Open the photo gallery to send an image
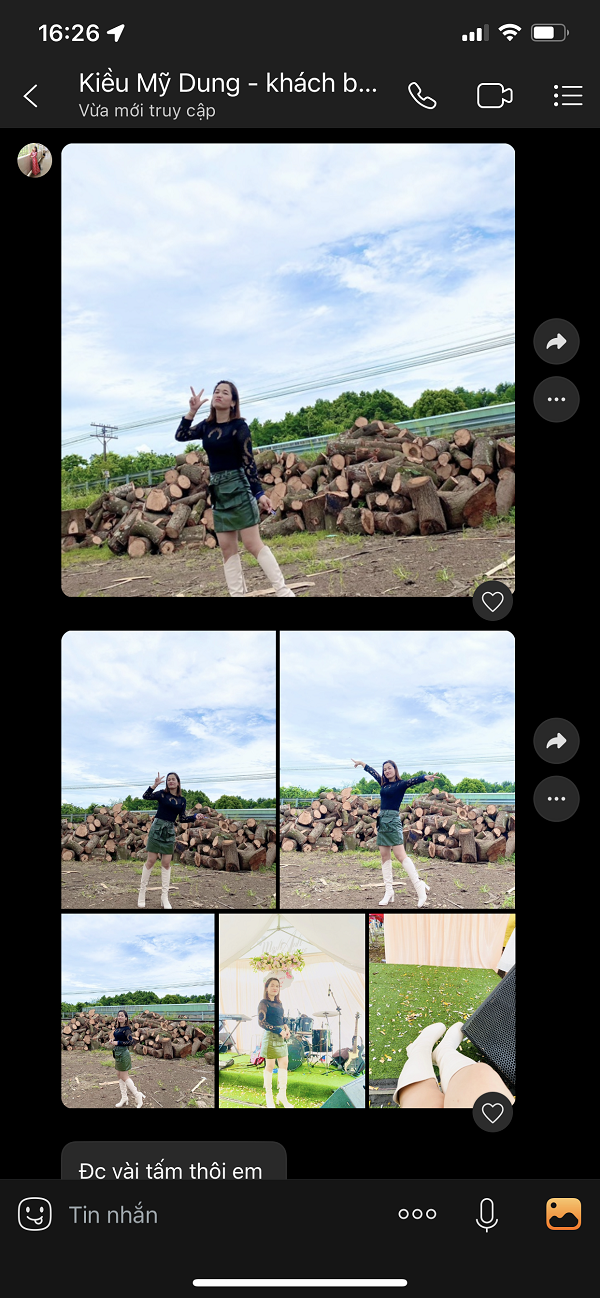The height and width of the screenshot is (1298, 600). 563,1214
